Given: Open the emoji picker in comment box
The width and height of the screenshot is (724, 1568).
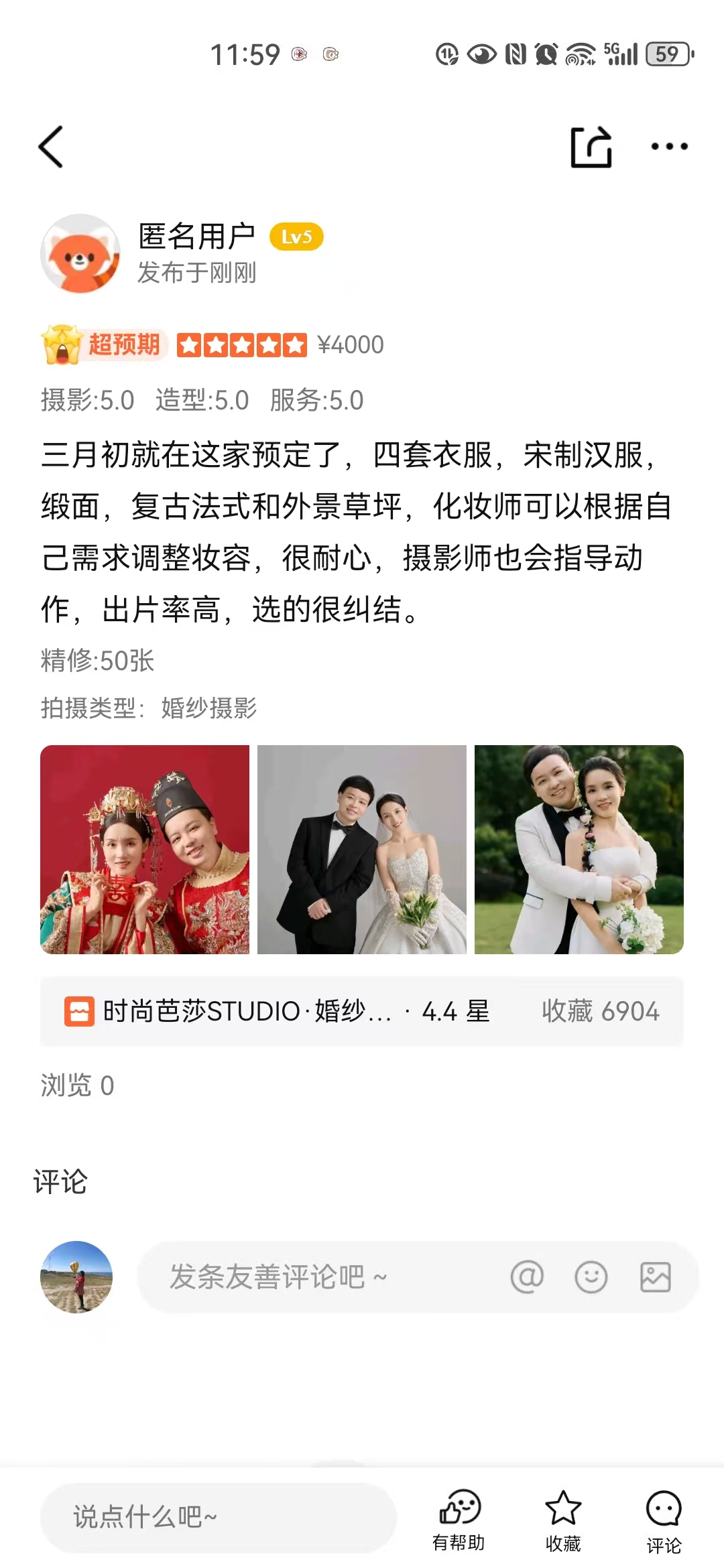Looking at the screenshot, I should click(x=591, y=1277).
